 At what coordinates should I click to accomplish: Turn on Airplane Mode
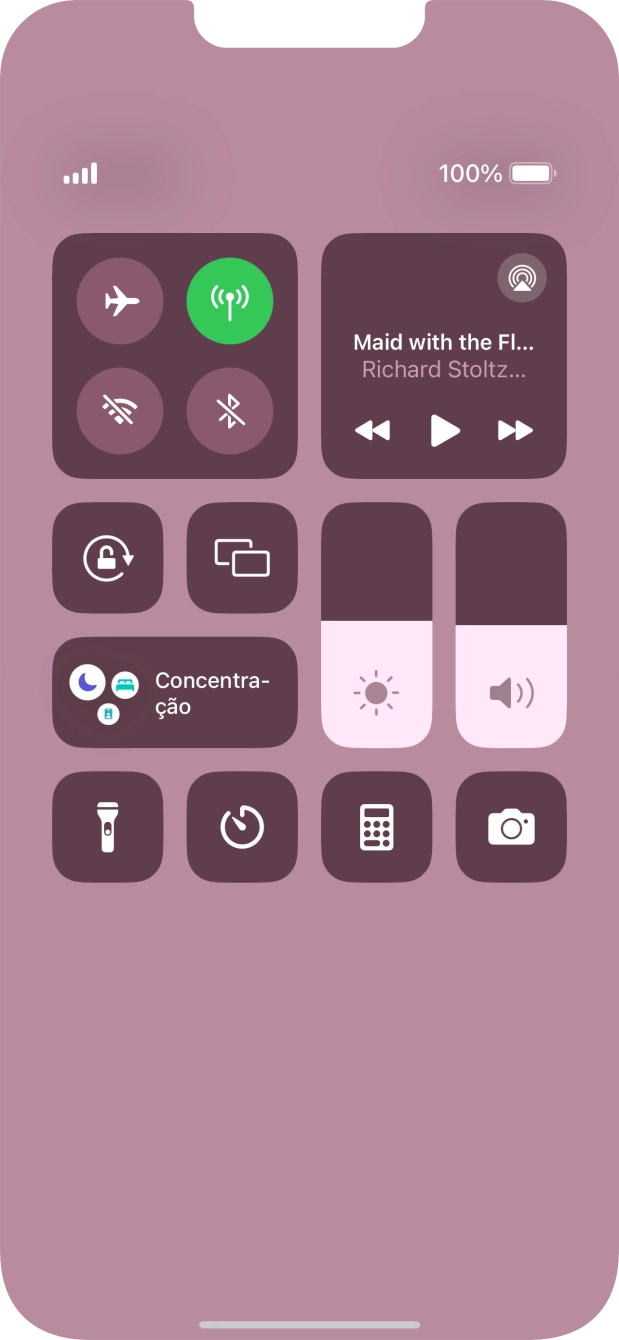pos(120,301)
